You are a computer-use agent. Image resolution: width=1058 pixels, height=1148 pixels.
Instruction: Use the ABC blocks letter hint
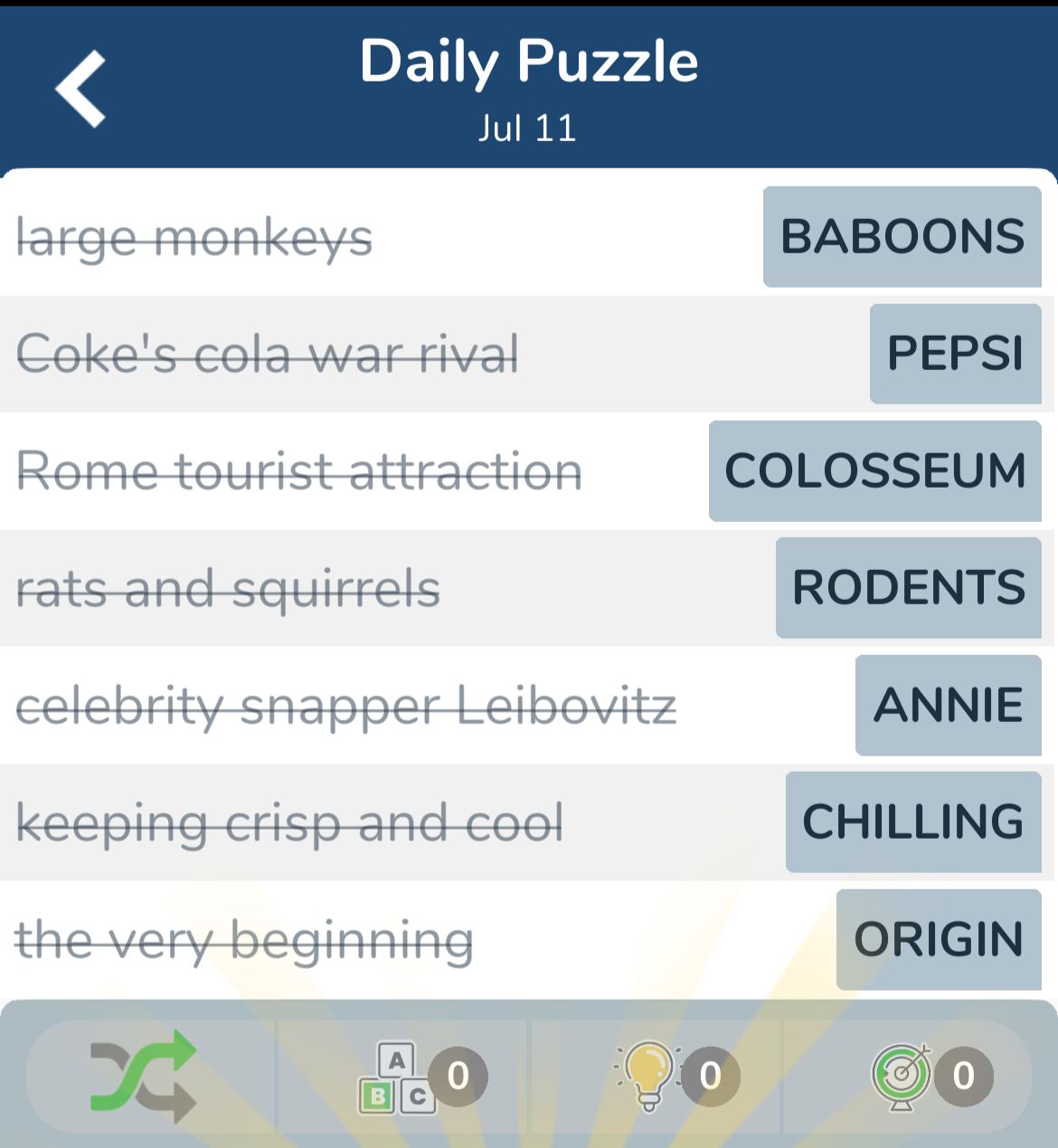point(398,1077)
